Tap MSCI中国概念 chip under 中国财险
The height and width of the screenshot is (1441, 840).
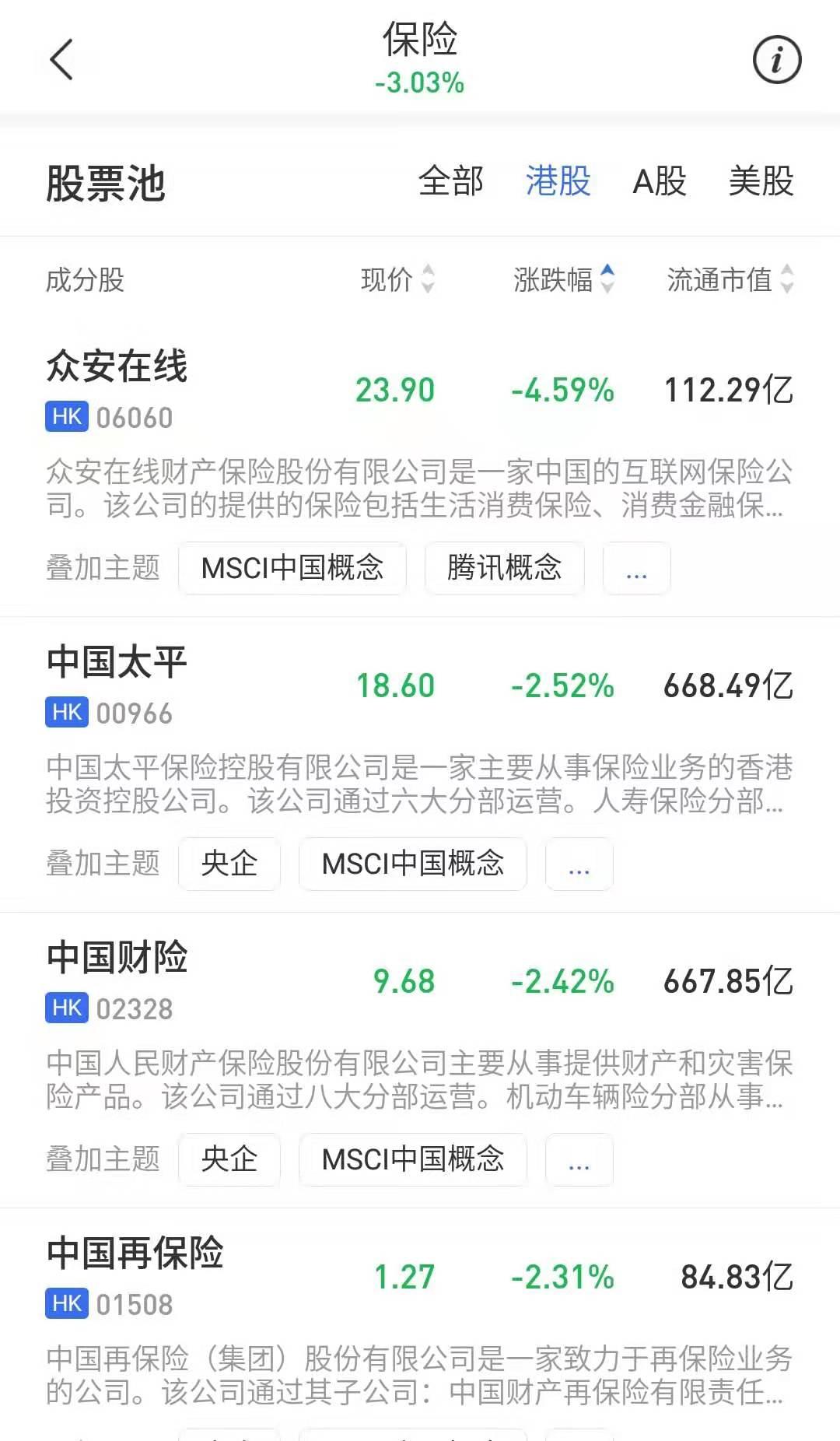[x=413, y=1159]
